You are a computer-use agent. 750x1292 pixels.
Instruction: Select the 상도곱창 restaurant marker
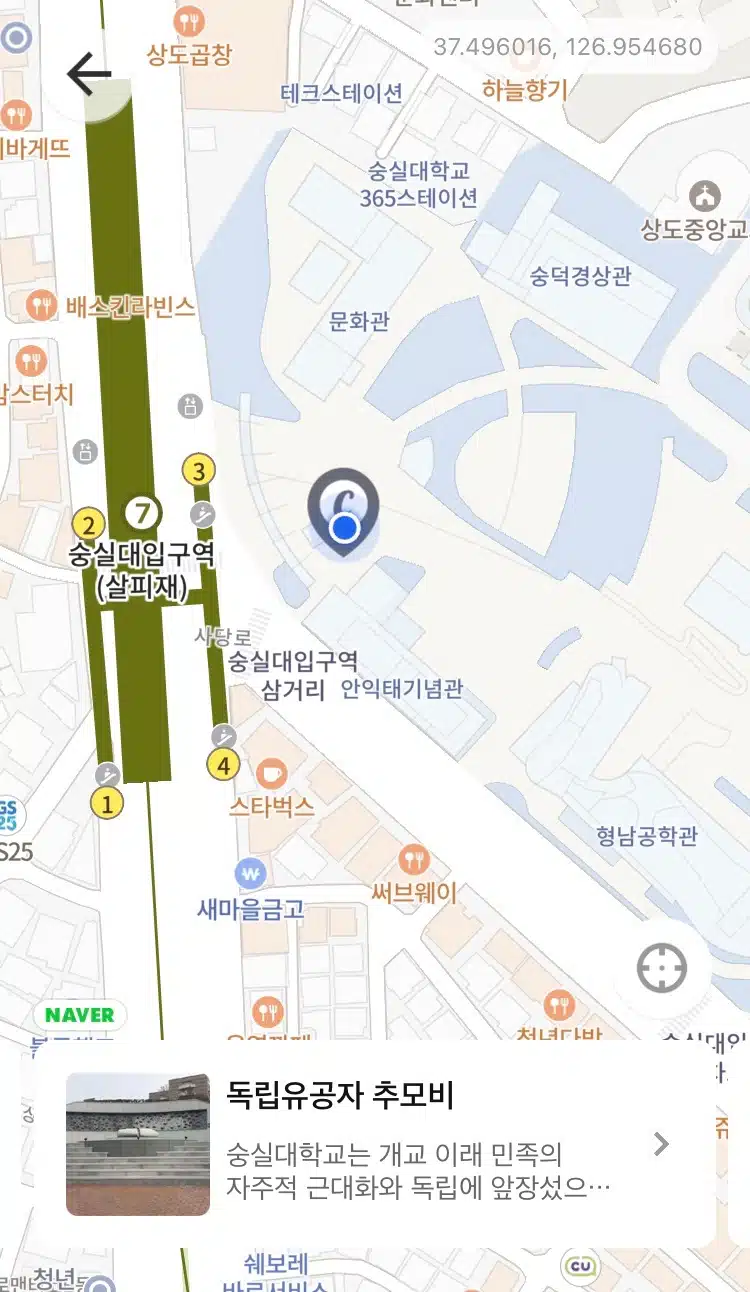(x=188, y=21)
